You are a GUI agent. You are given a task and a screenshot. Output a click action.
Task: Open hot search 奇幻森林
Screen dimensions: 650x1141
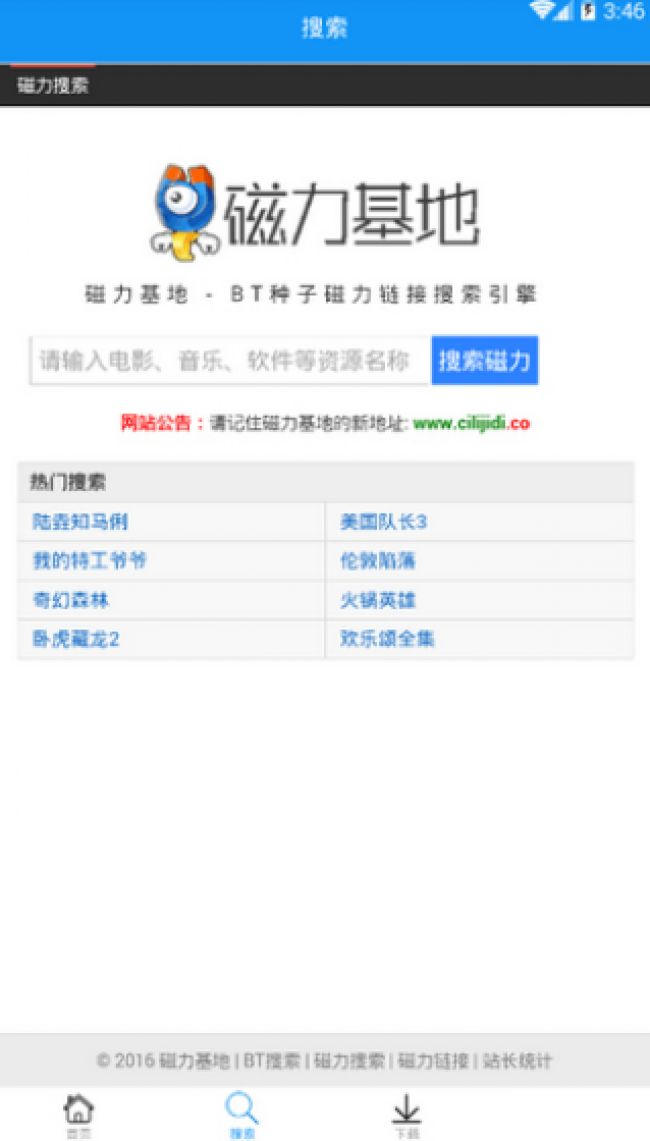71,600
